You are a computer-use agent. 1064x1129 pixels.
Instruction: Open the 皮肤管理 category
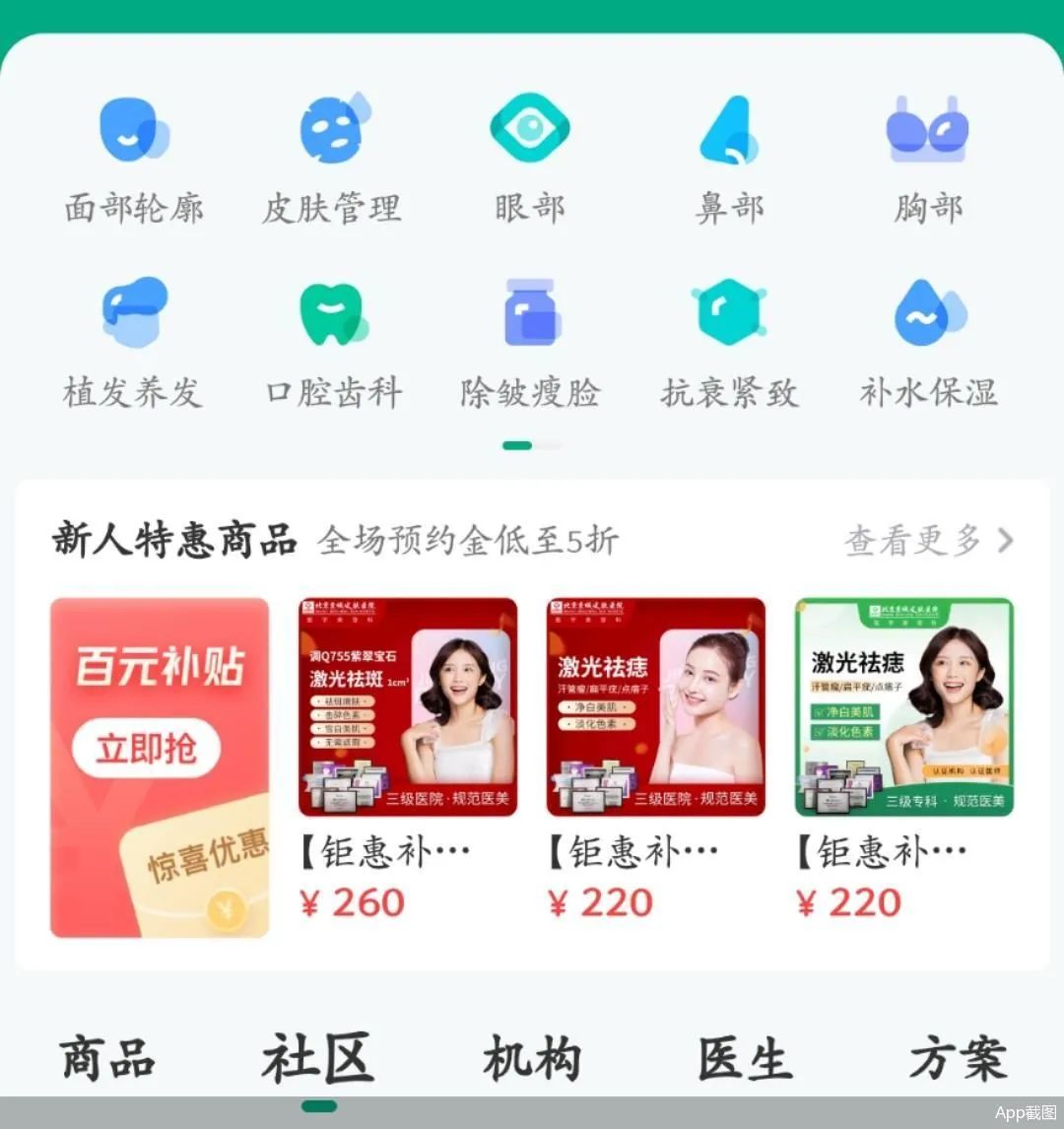click(332, 160)
